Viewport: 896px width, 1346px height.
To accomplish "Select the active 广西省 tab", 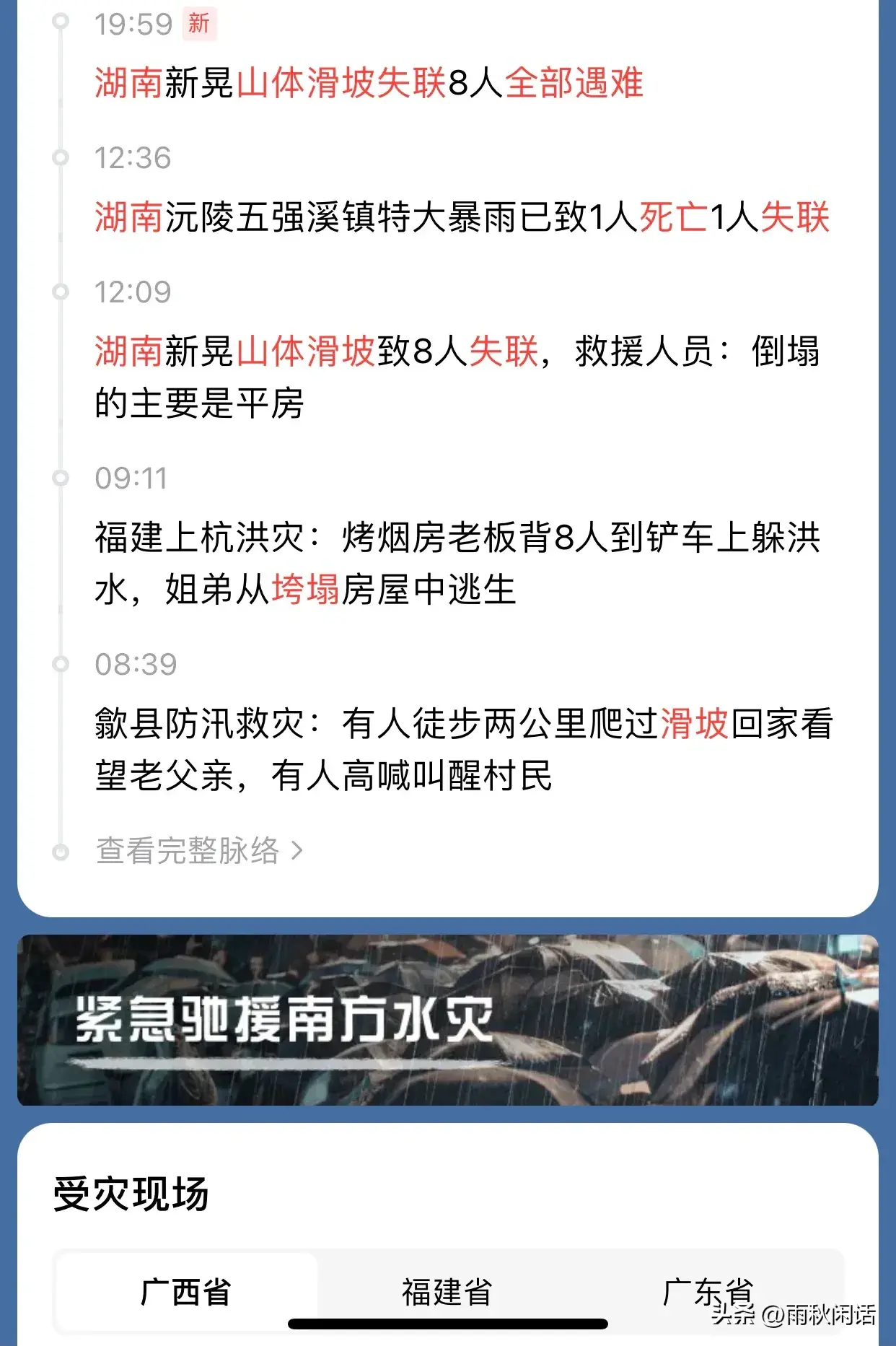I will click(x=184, y=1290).
